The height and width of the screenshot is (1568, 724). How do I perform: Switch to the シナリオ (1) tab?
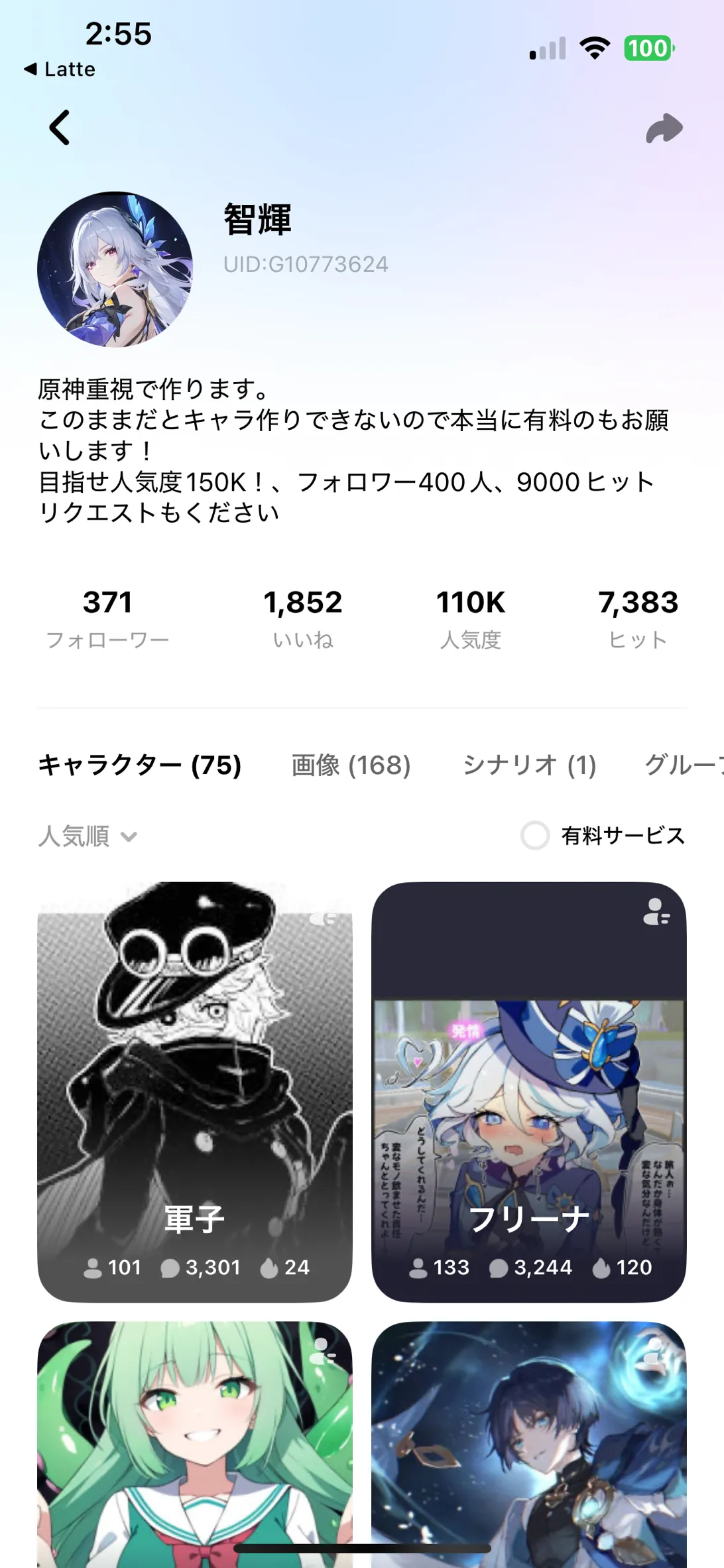pyautogui.click(x=529, y=765)
